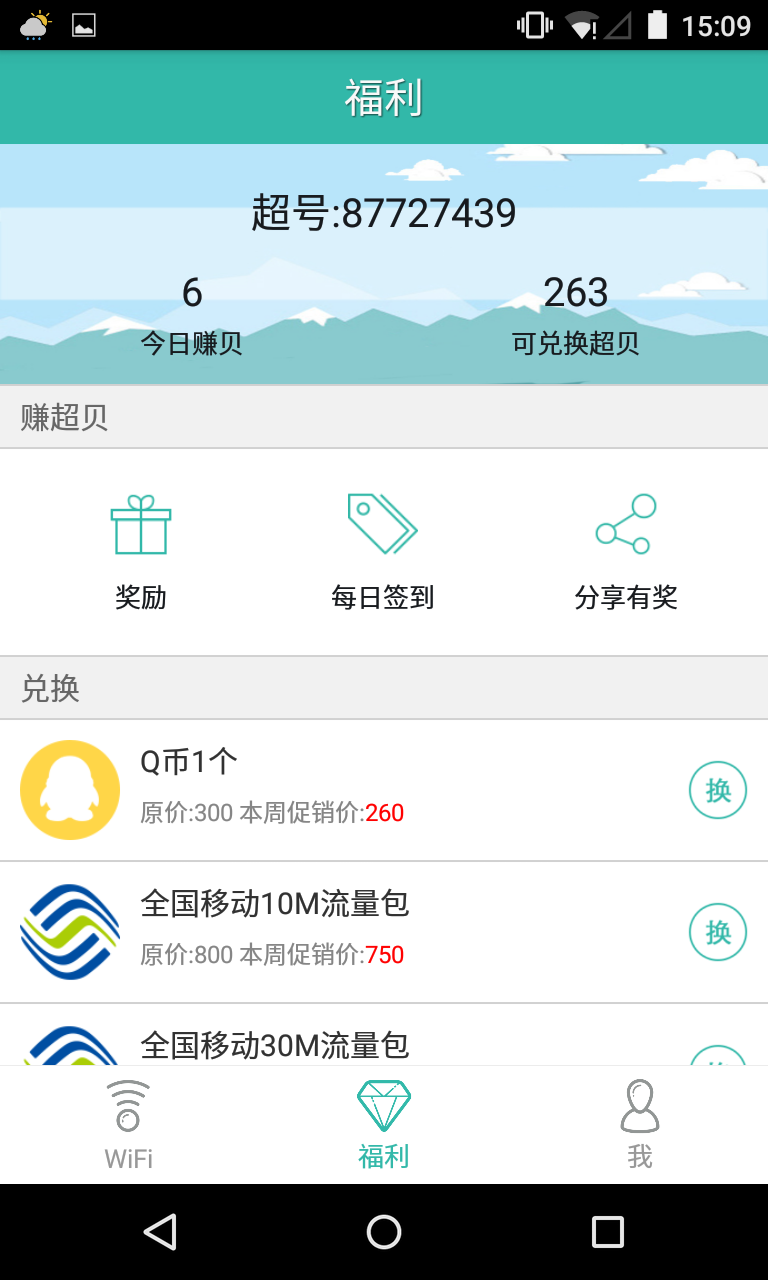
Task: Select the diamond 福利 icon in bottom navigation
Action: pos(383,1105)
